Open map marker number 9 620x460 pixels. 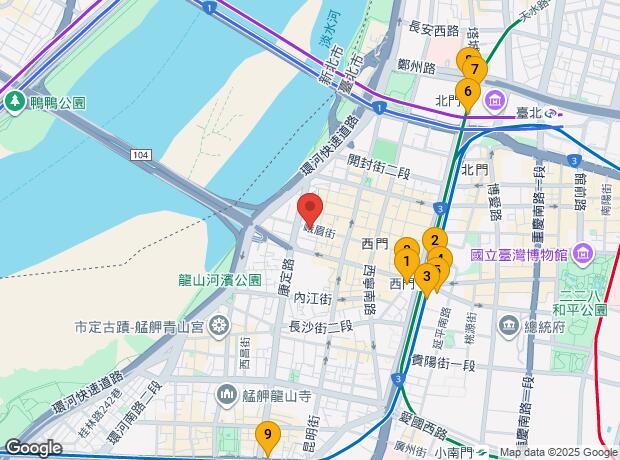pos(266,435)
